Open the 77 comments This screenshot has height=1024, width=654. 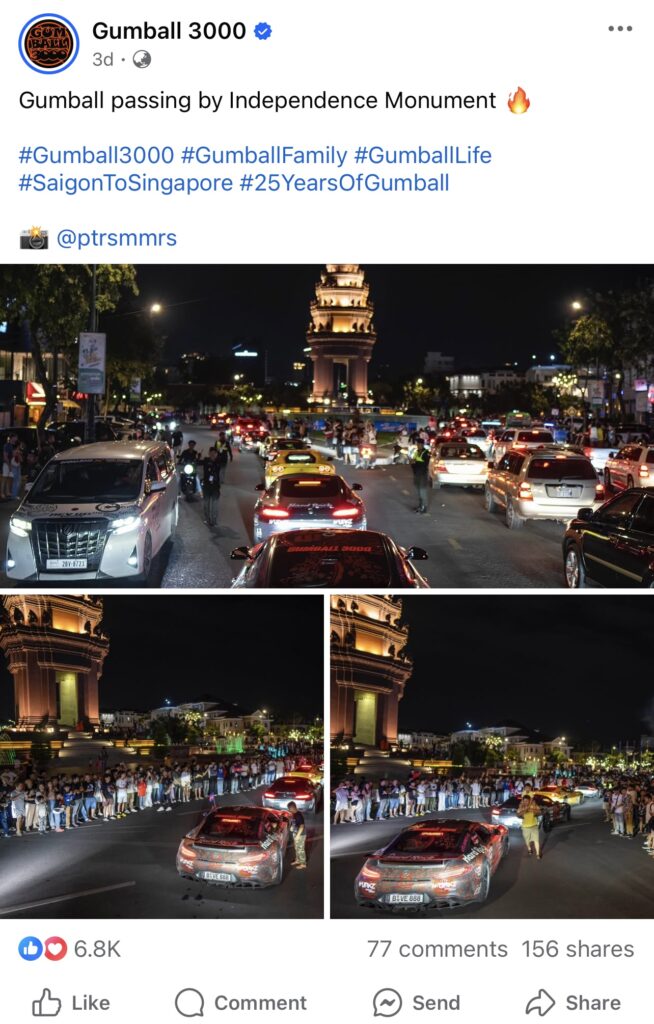click(x=437, y=949)
